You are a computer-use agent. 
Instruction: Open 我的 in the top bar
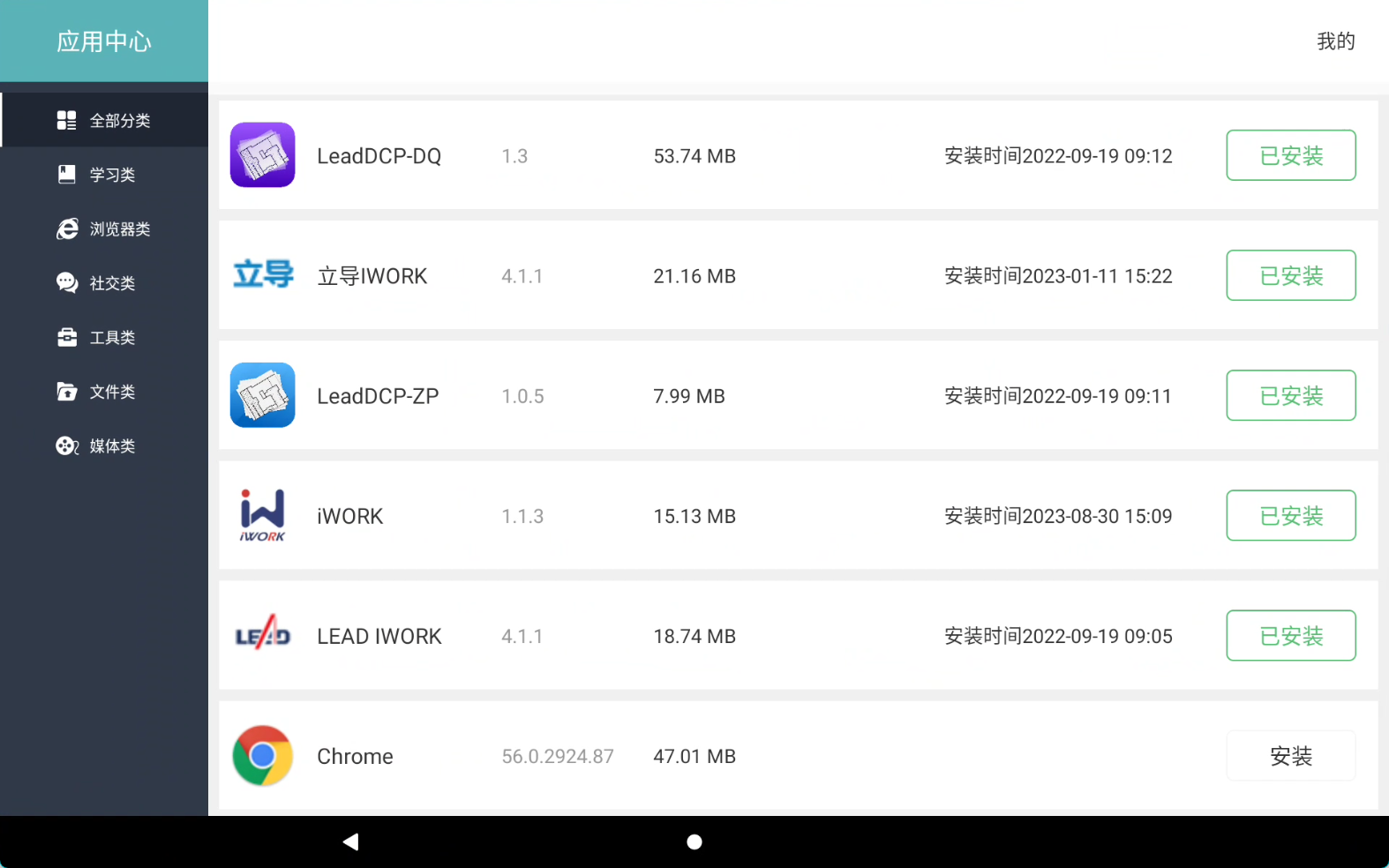(x=1335, y=41)
